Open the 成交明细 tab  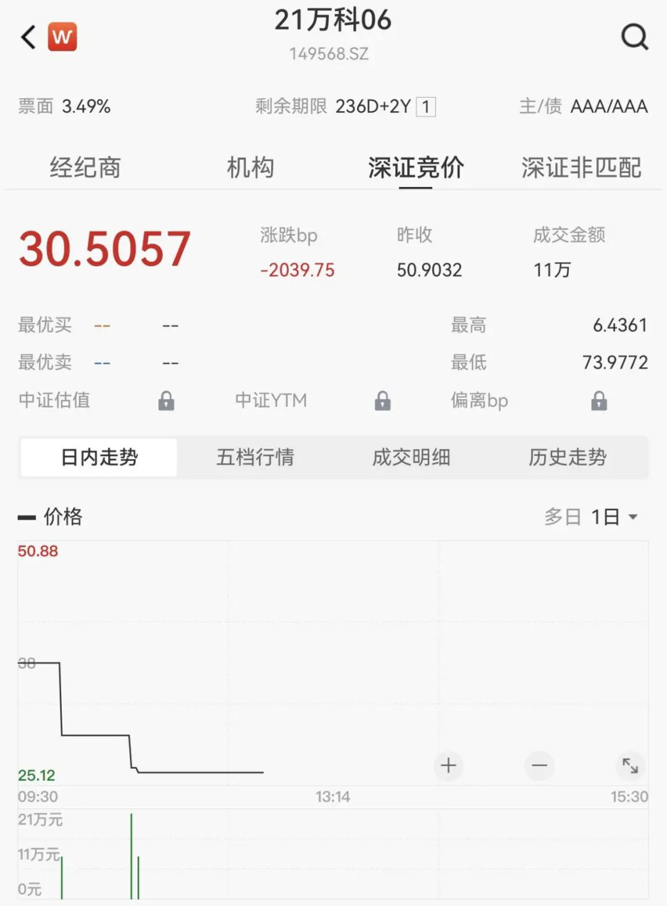tap(411, 458)
